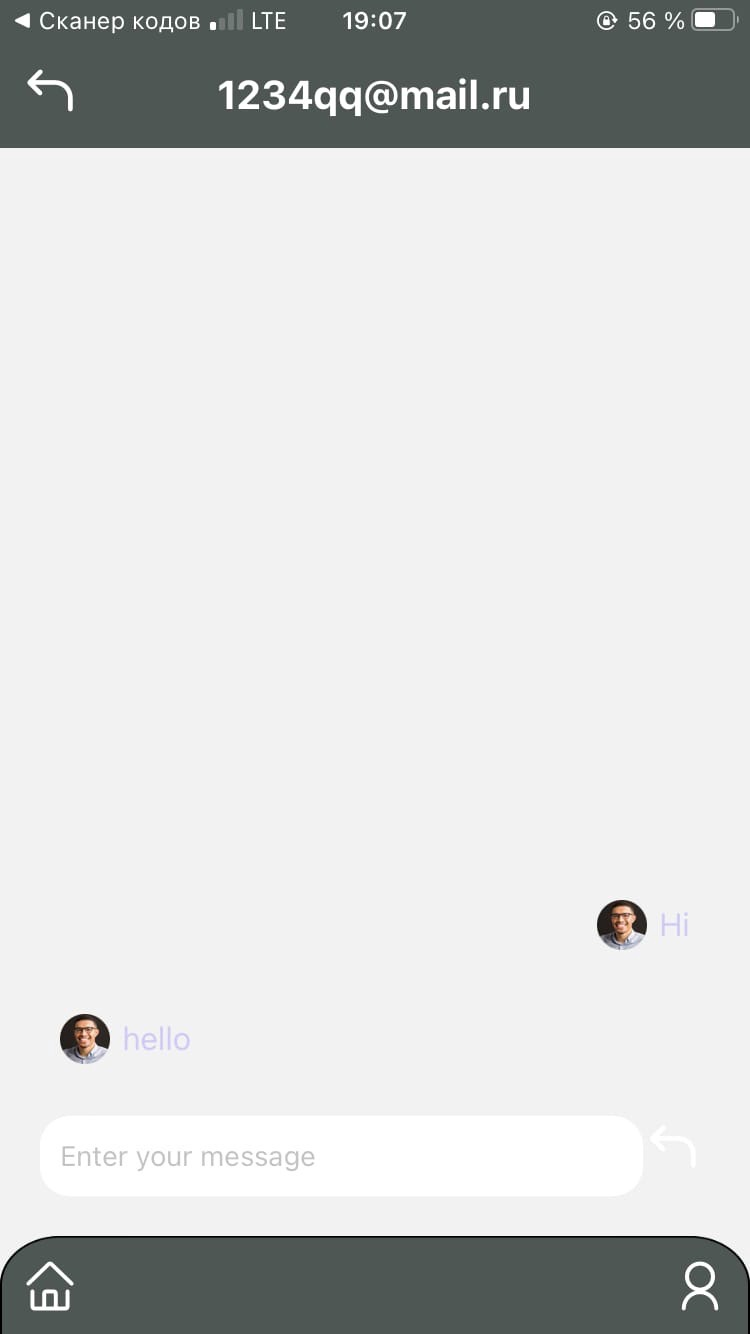Open the profile tab

[699, 1286]
